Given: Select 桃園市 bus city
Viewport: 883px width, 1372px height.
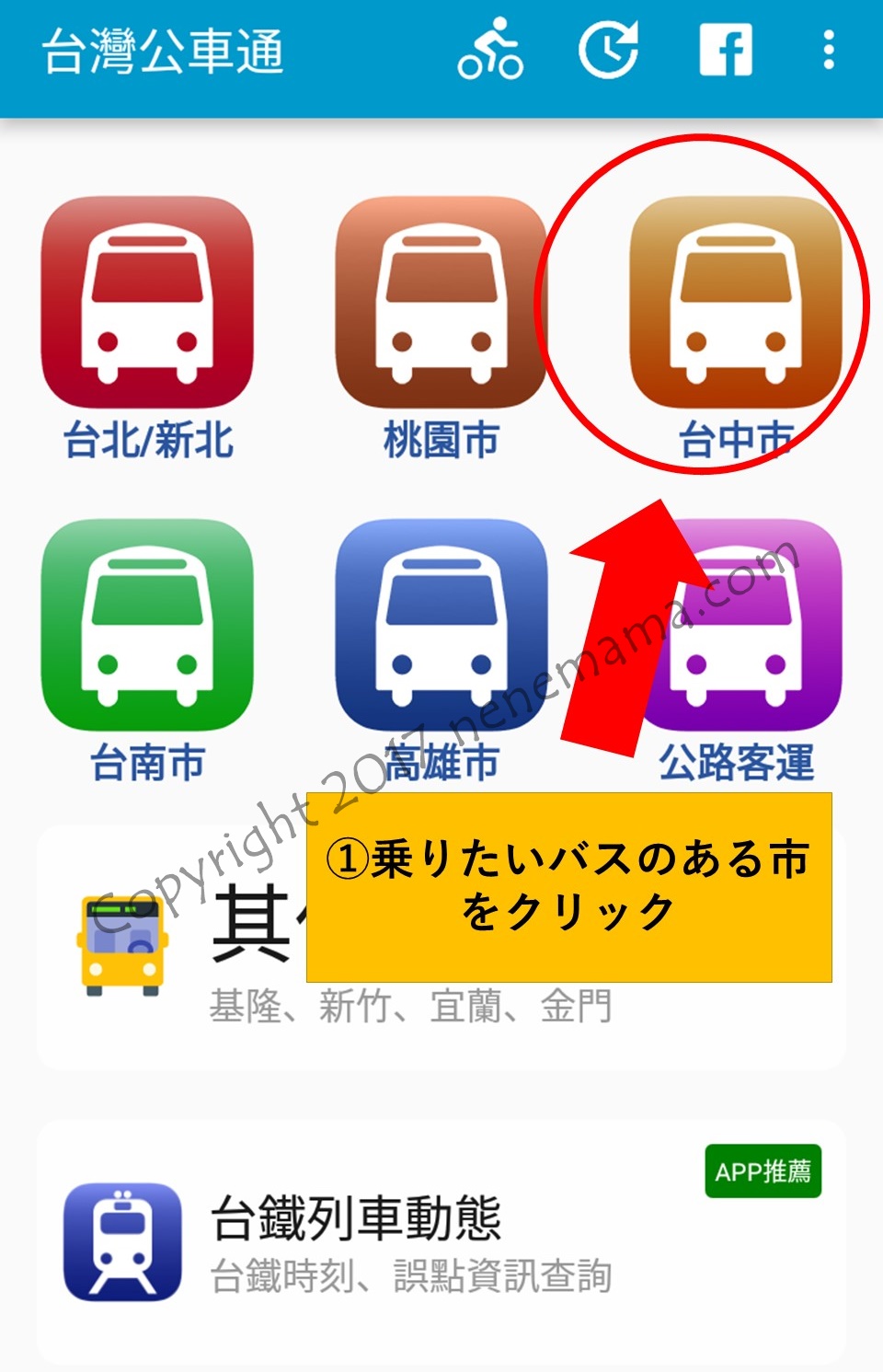Looking at the screenshot, I should click(x=441, y=303).
